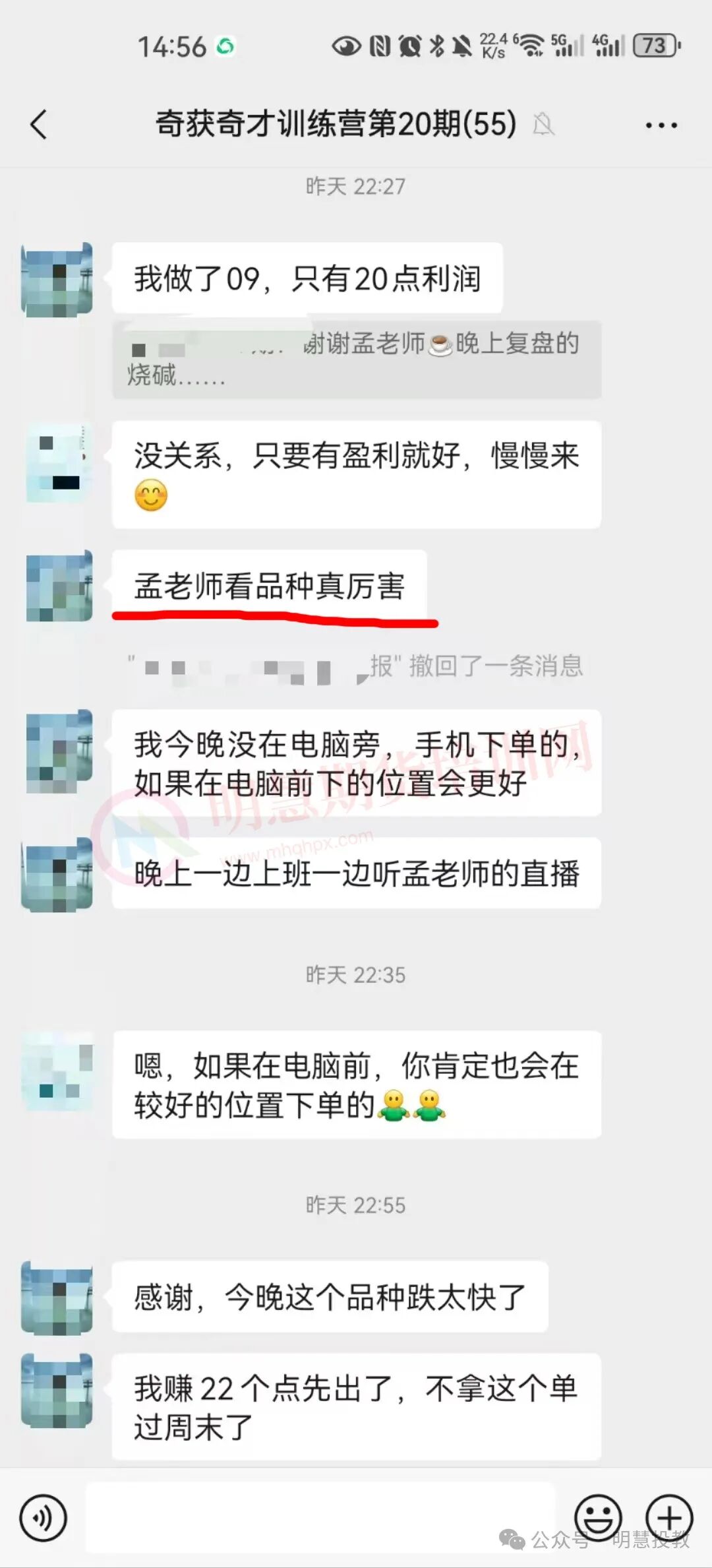
Task: Open the emoji sticker panel
Action: 598,1518
